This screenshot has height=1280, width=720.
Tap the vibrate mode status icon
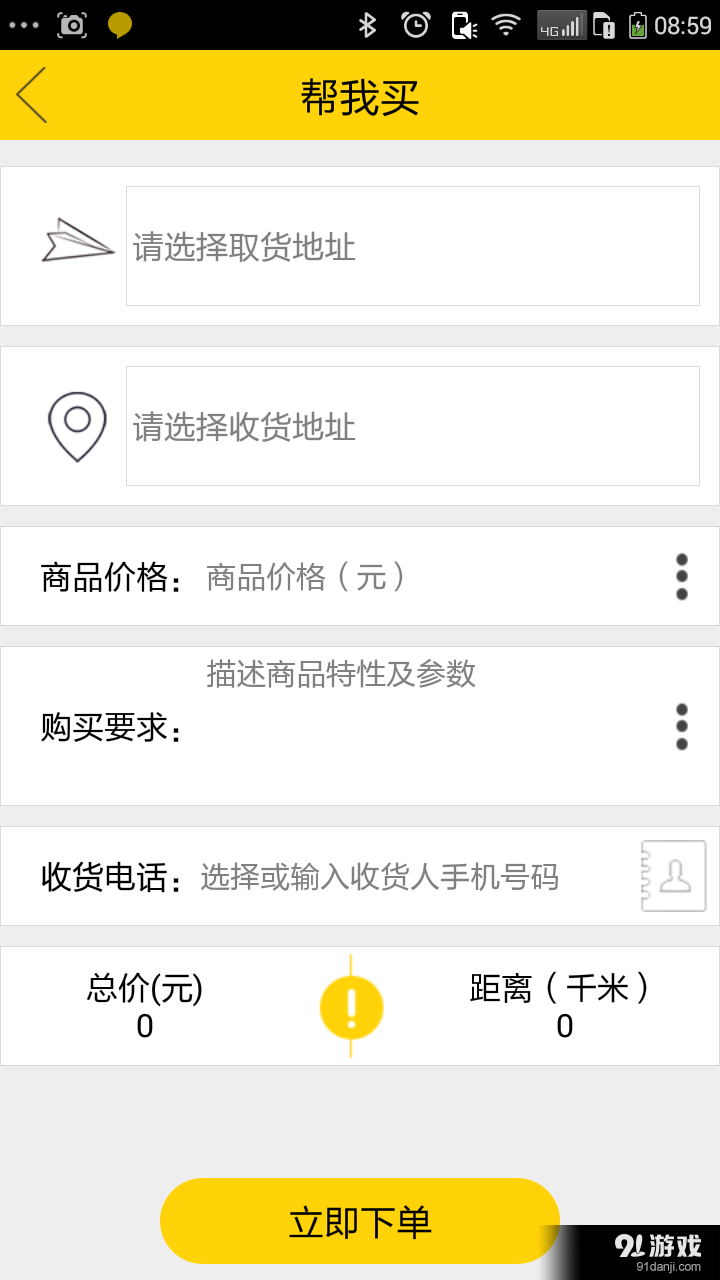click(462, 23)
